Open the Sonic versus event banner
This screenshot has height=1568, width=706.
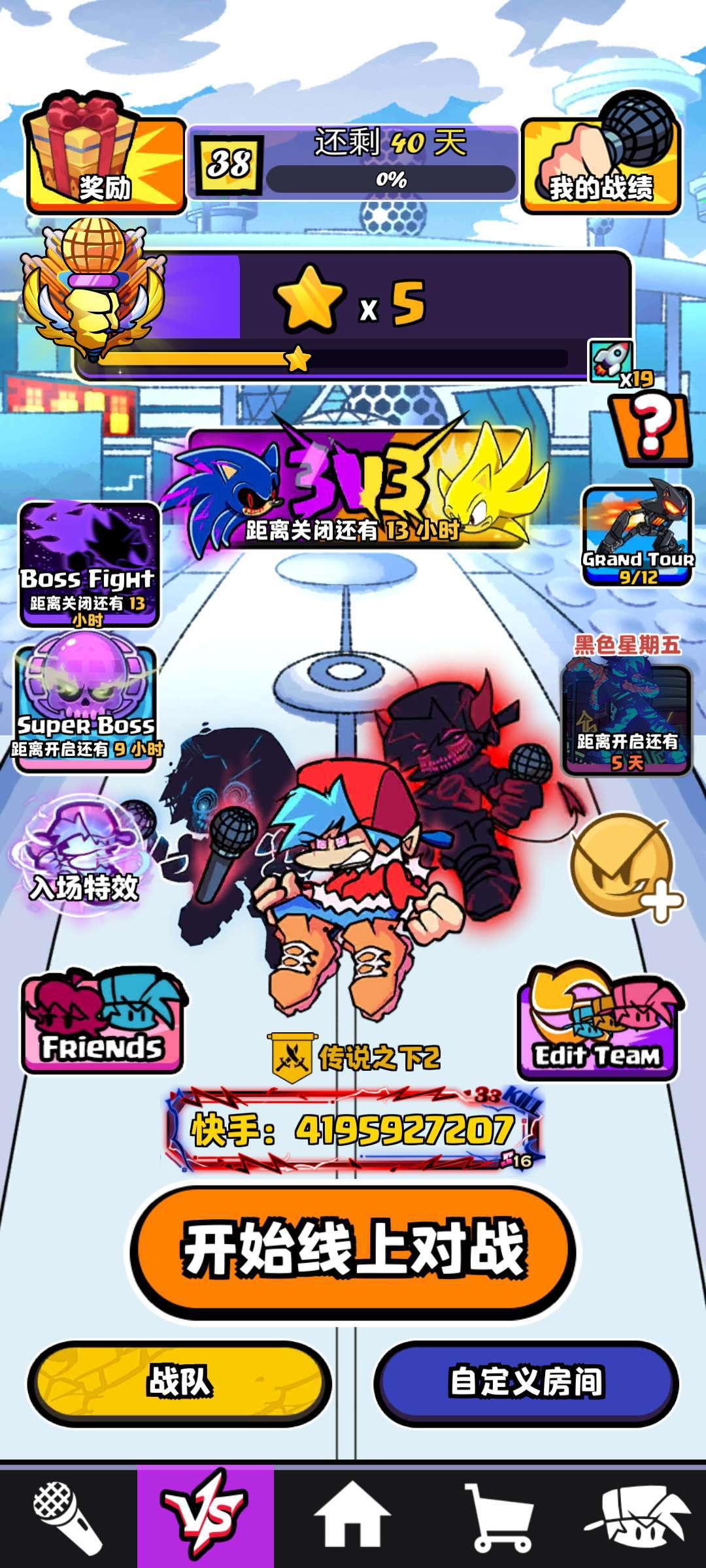click(356, 487)
